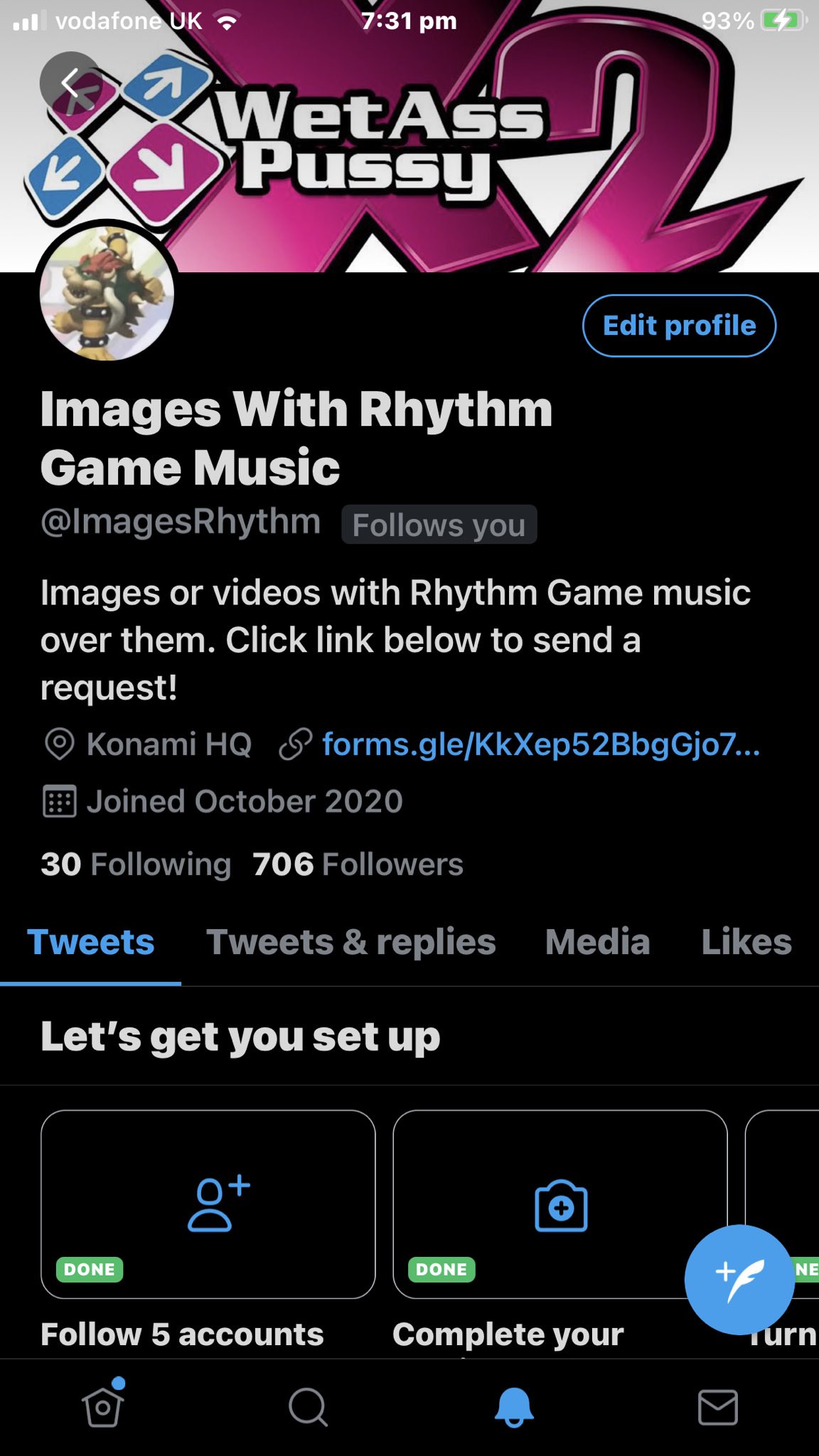Tap the Edit profile button
The height and width of the screenshot is (1456, 819).
[x=679, y=326]
